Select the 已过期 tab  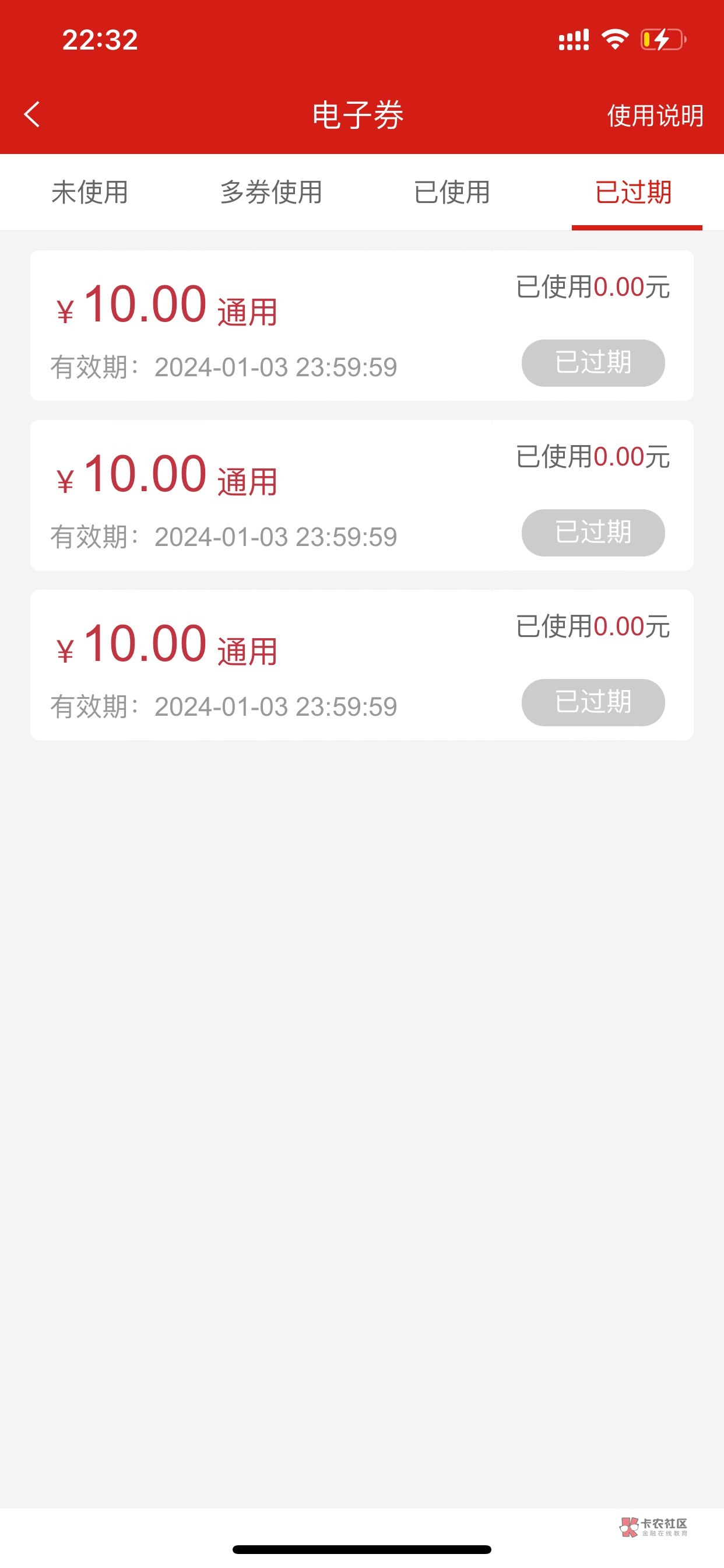pyautogui.click(x=634, y=192)
